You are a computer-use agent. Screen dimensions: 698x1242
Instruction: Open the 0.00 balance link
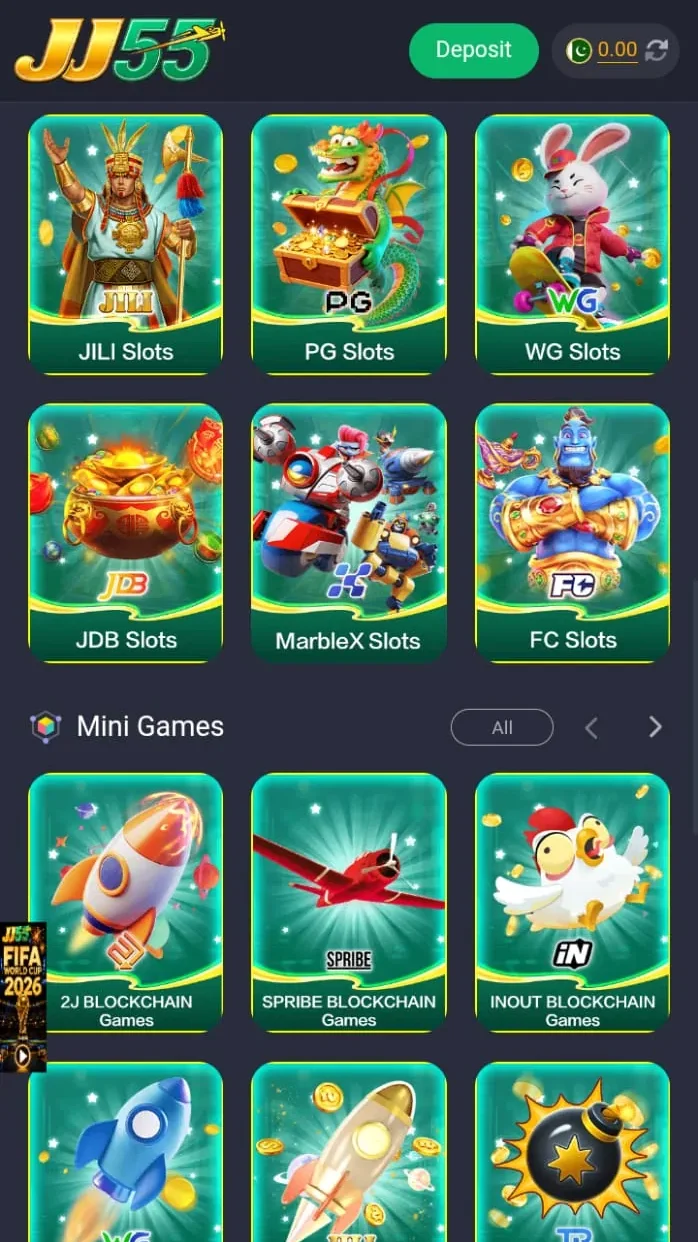(617, 50)
